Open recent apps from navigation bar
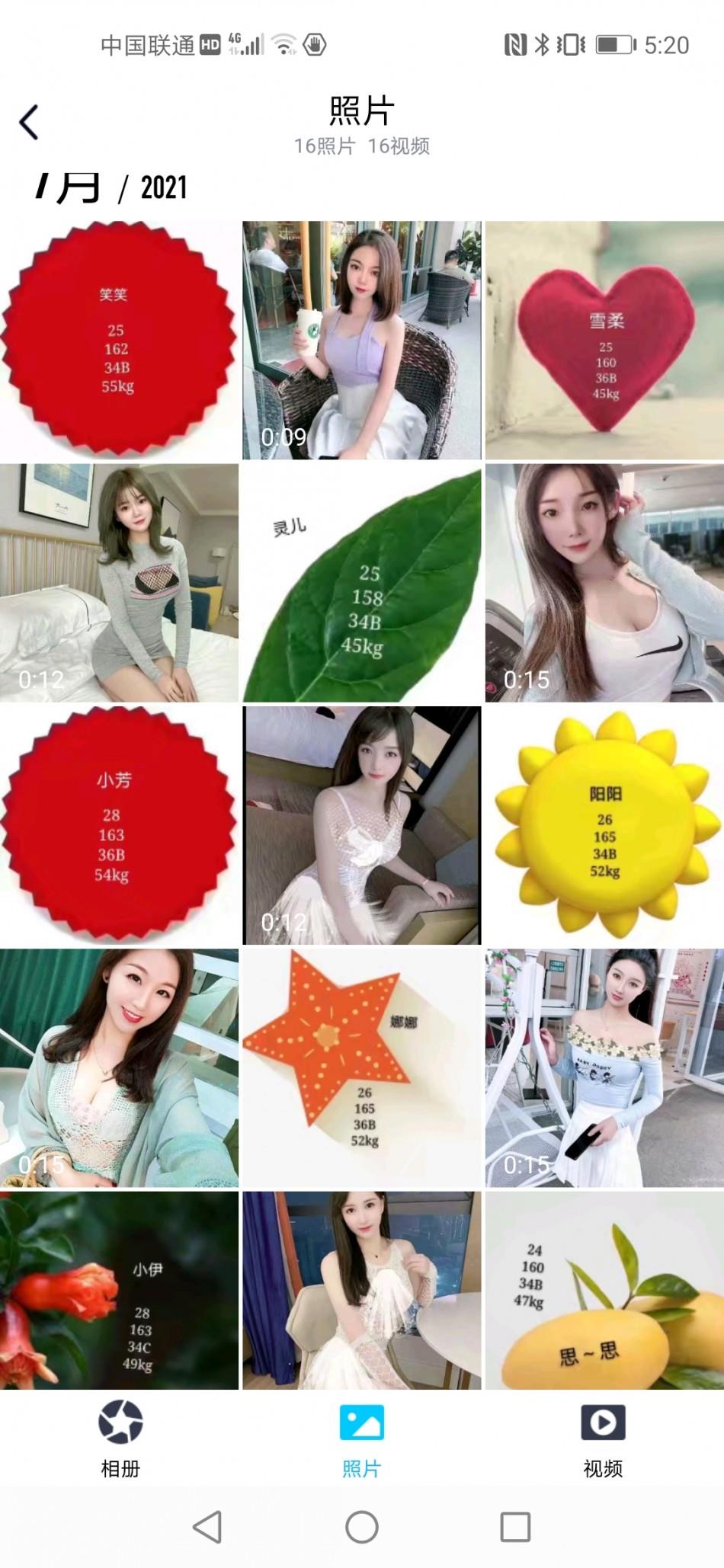This screenshot has width=724, height=1568. pyautogui.click(x=515, y=1527)
